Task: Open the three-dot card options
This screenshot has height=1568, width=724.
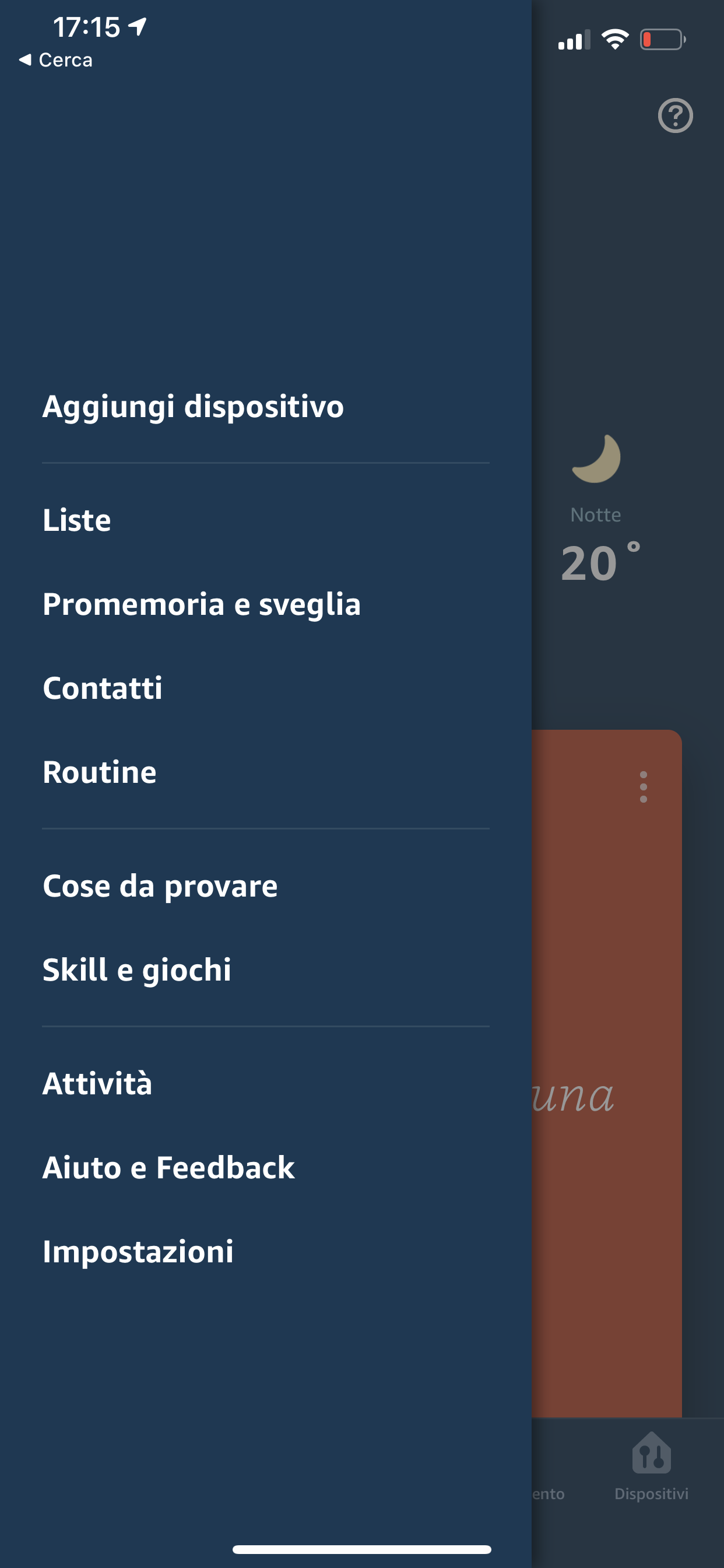Action: 643,787
